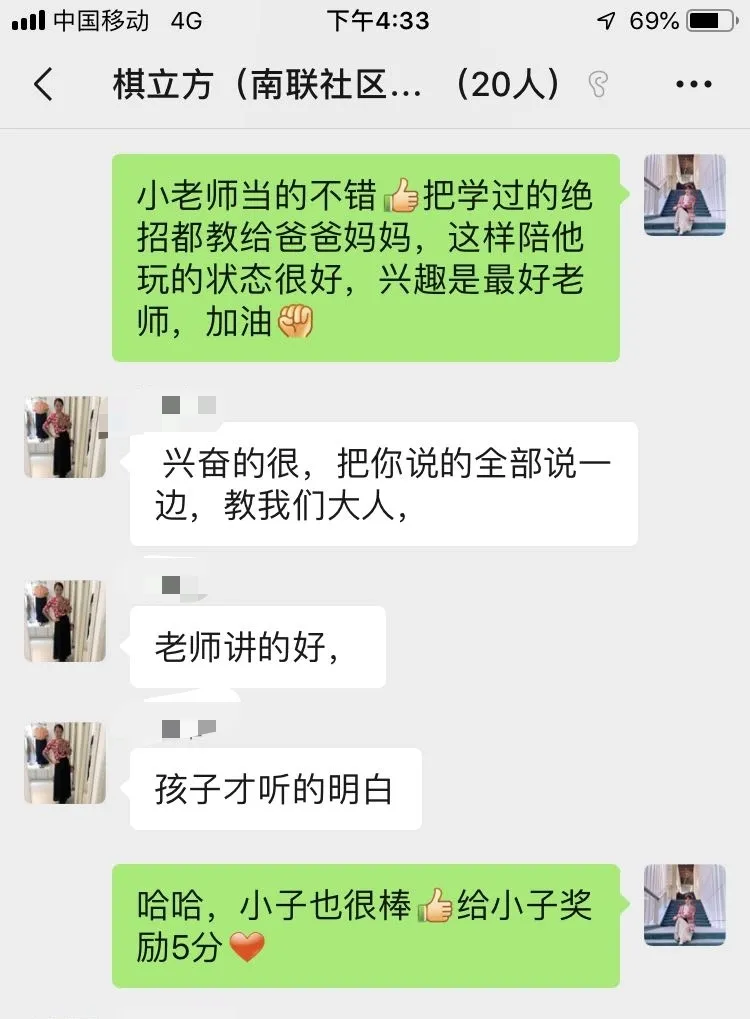Viewport: 750px width, 1019px height.
Task: Open avatar beside 老师讲的好 message
Action: (65, 621)
